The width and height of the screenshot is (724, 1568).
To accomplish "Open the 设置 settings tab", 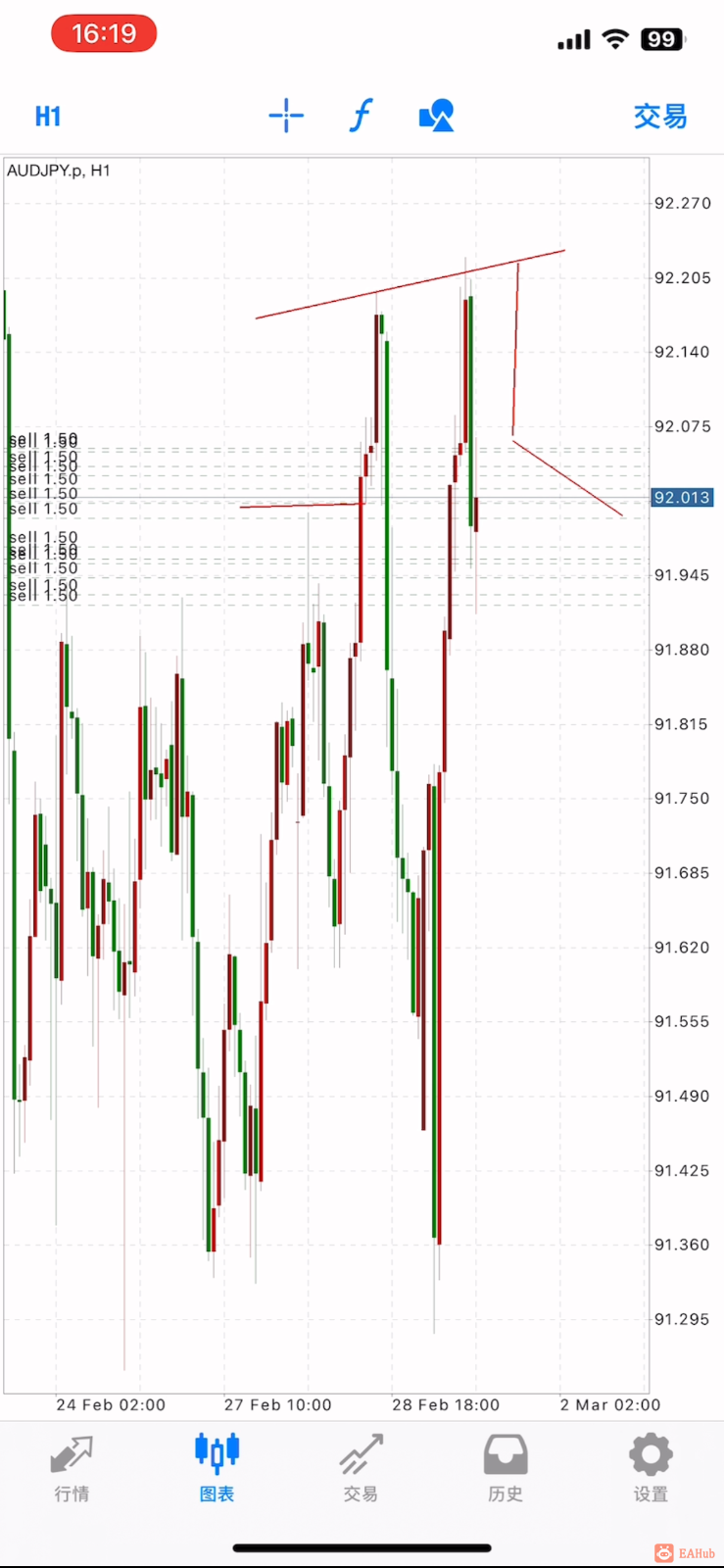I will [651, 1467].
